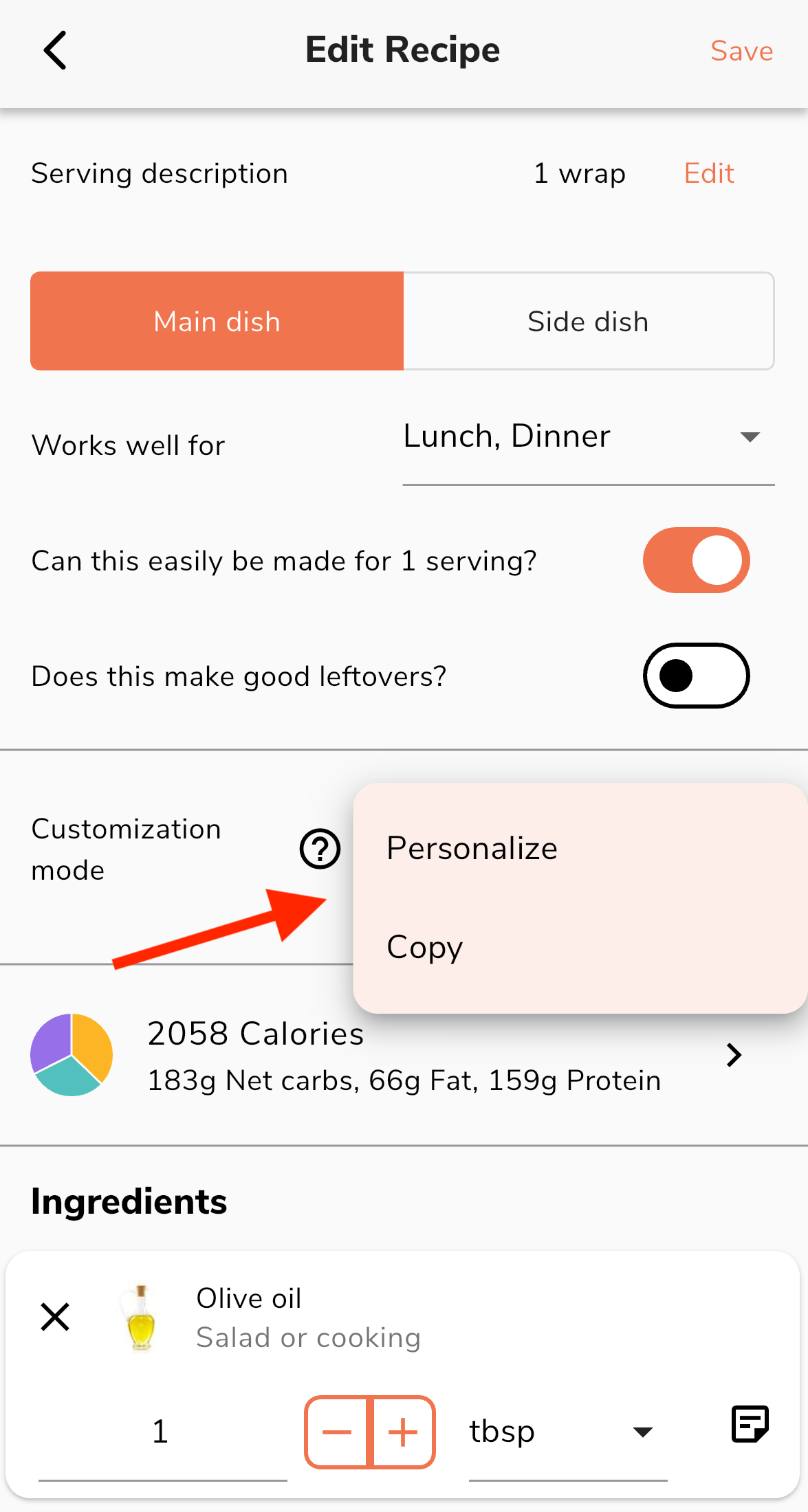Add a note to Olive oil
Screen dimensions: 808x1512
[x=750, y=1423]
